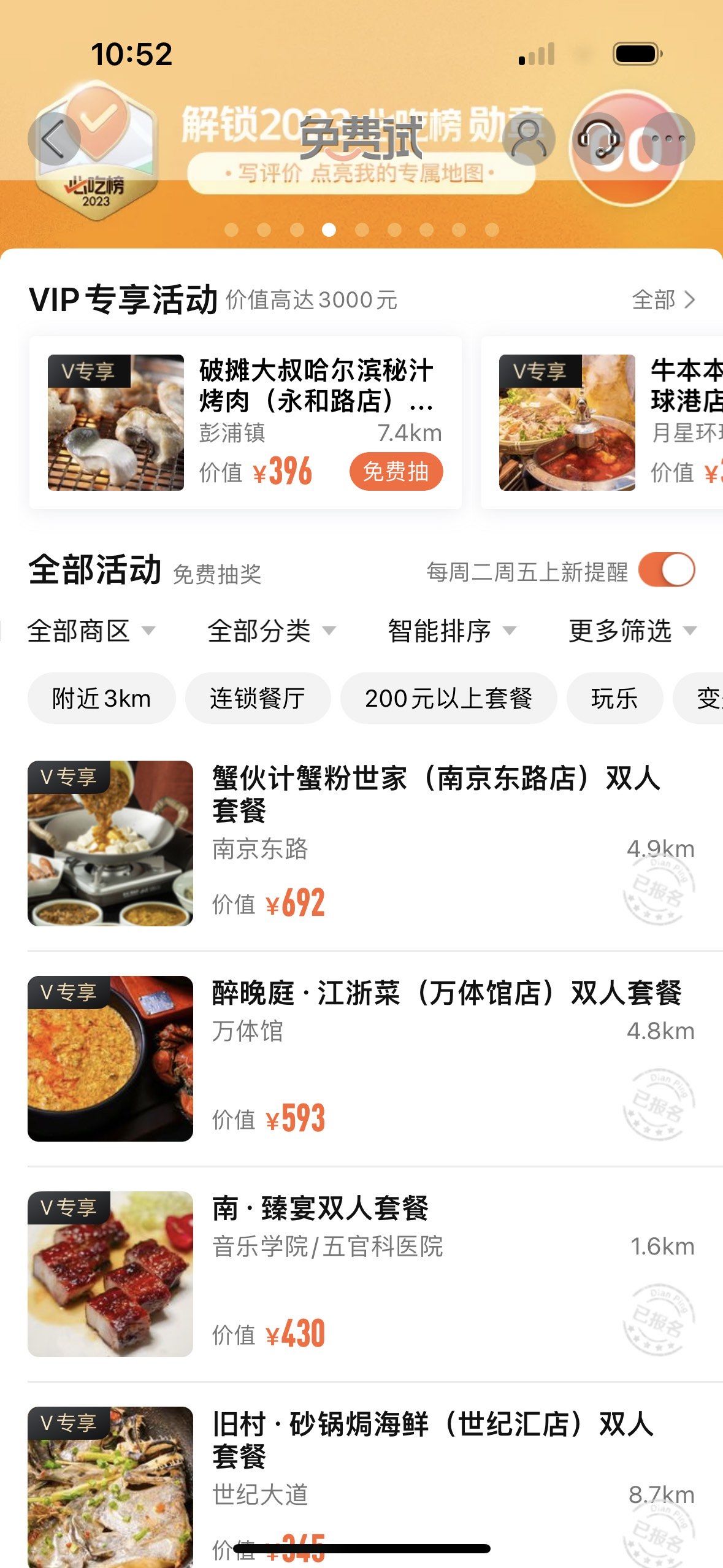
Task: Tap the 已报名 stamp on 醉晚庭 listing
Action: [x=659, y=1103]
